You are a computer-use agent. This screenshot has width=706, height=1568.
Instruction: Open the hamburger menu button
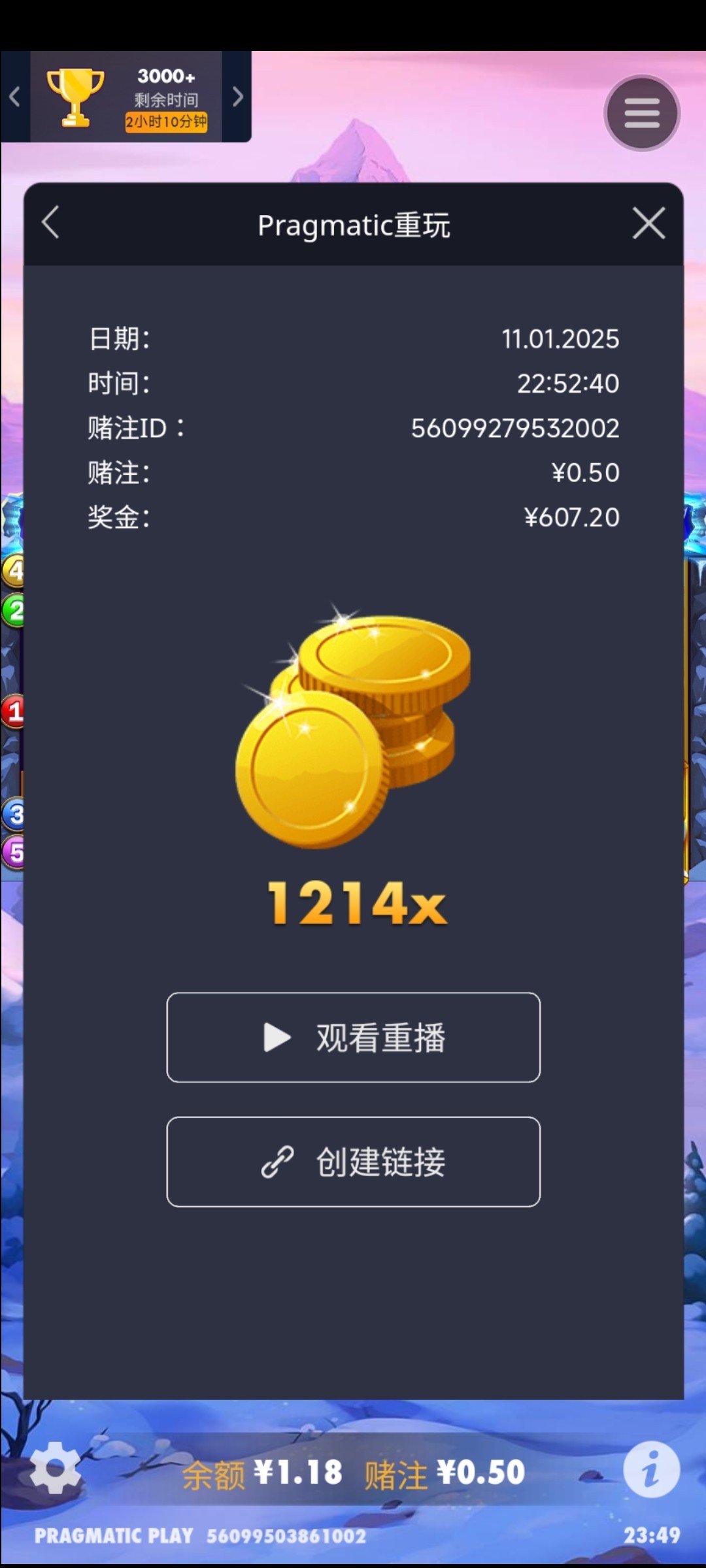click(642, 113)
